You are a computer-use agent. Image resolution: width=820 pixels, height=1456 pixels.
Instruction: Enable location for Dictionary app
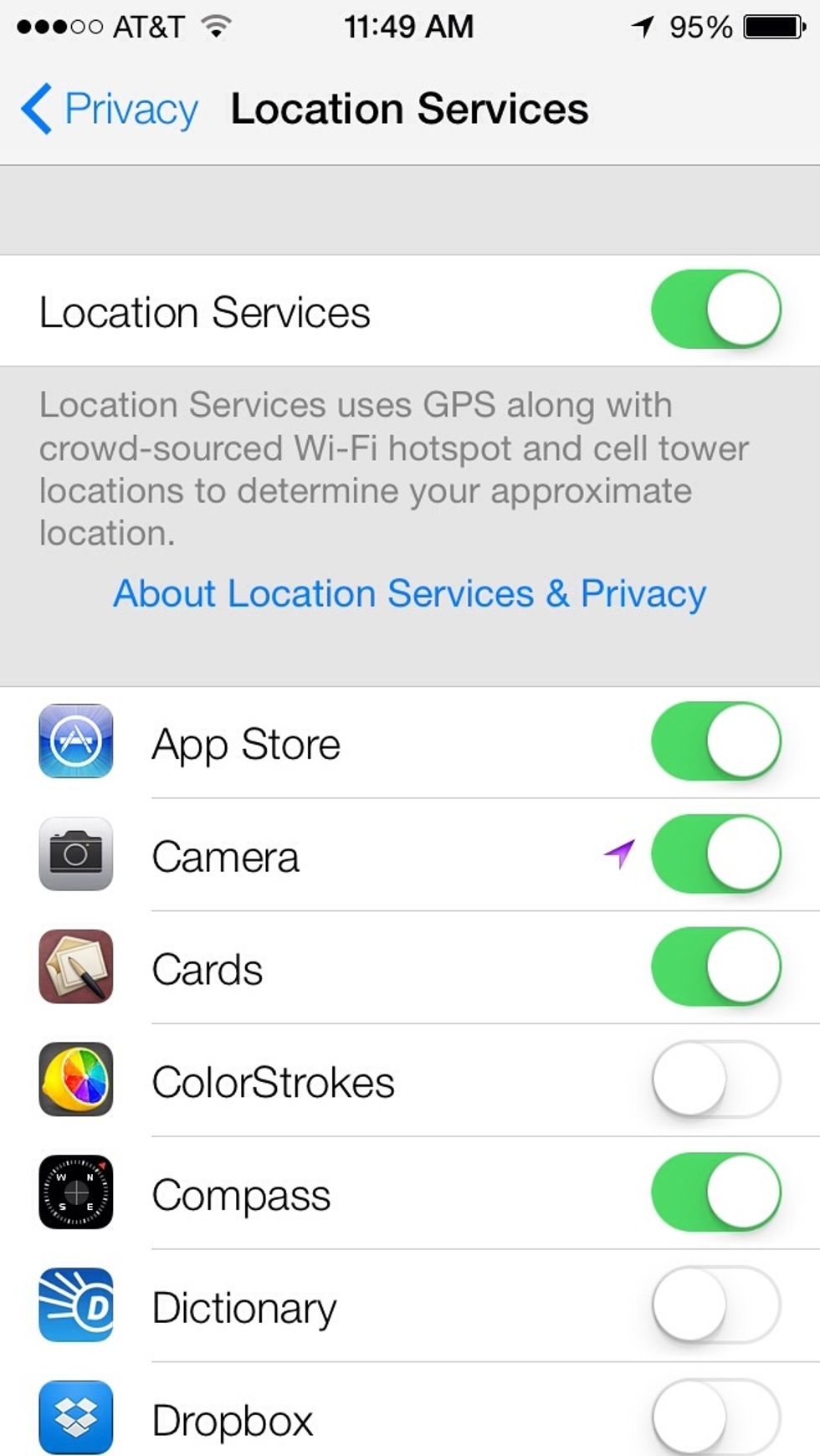click(x=715, y=1305)
